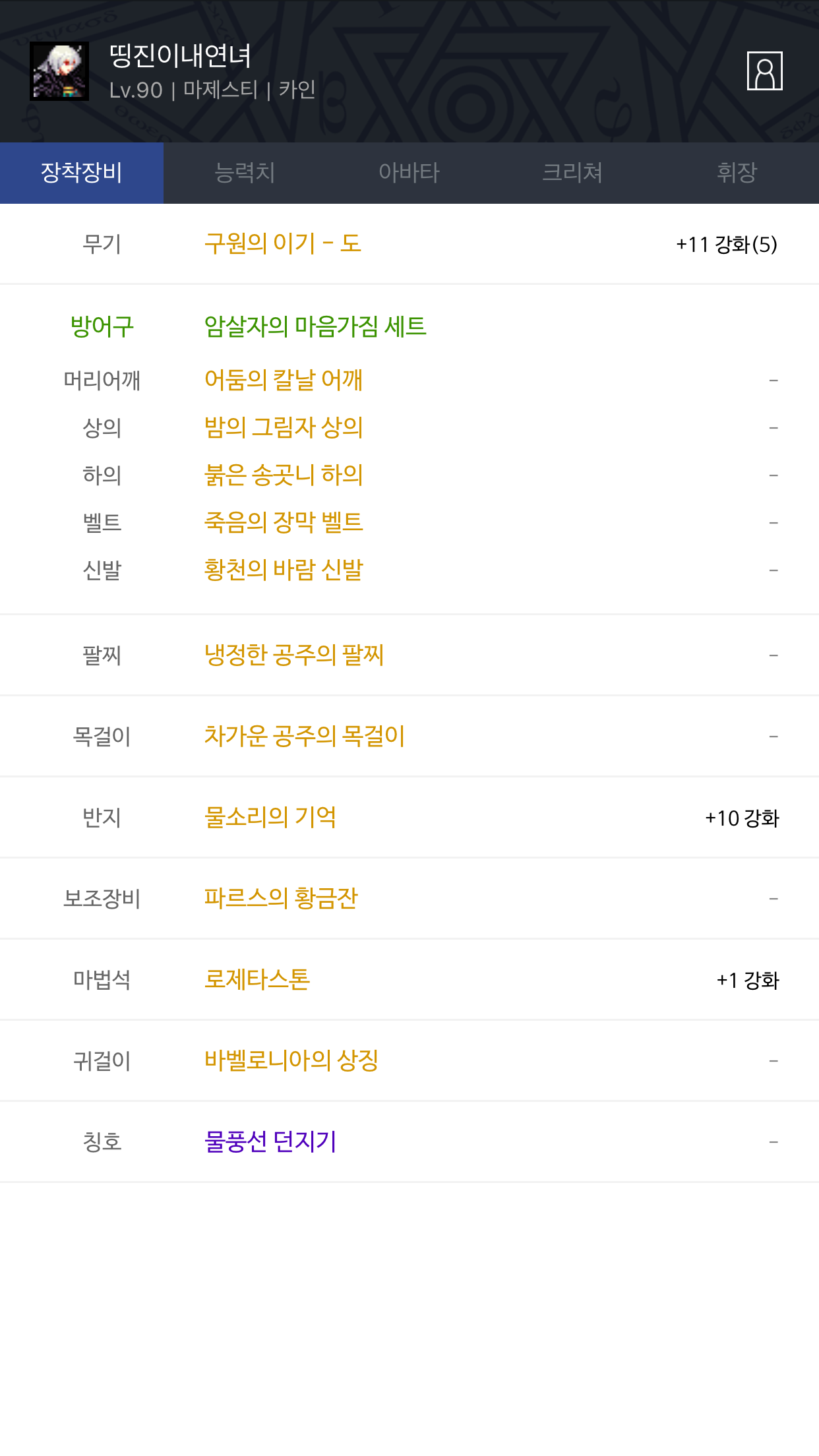Open sub equipment 파르스의 황금잔

coord(281,898)
